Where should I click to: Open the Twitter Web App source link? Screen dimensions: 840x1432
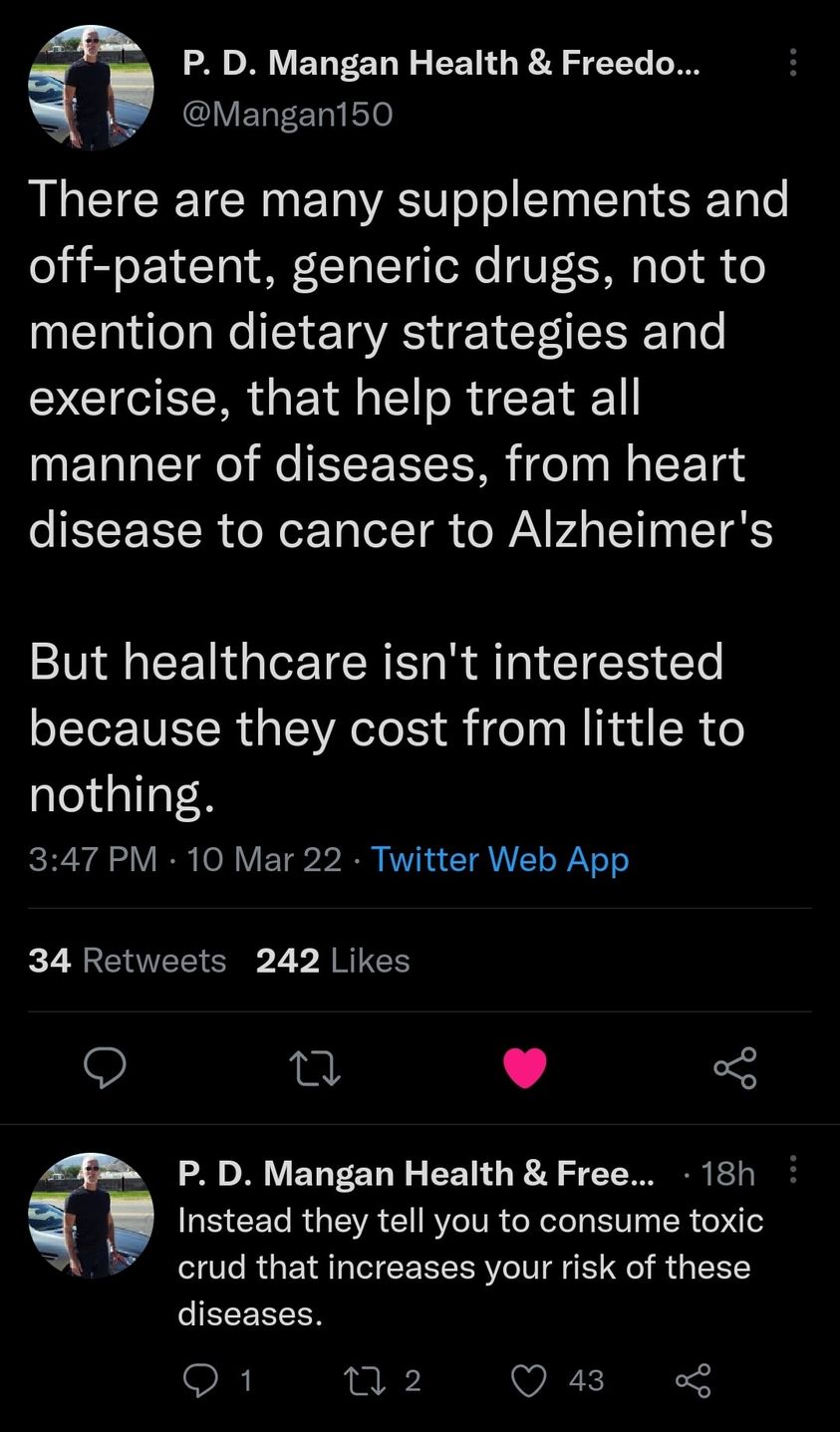[499, 858]
